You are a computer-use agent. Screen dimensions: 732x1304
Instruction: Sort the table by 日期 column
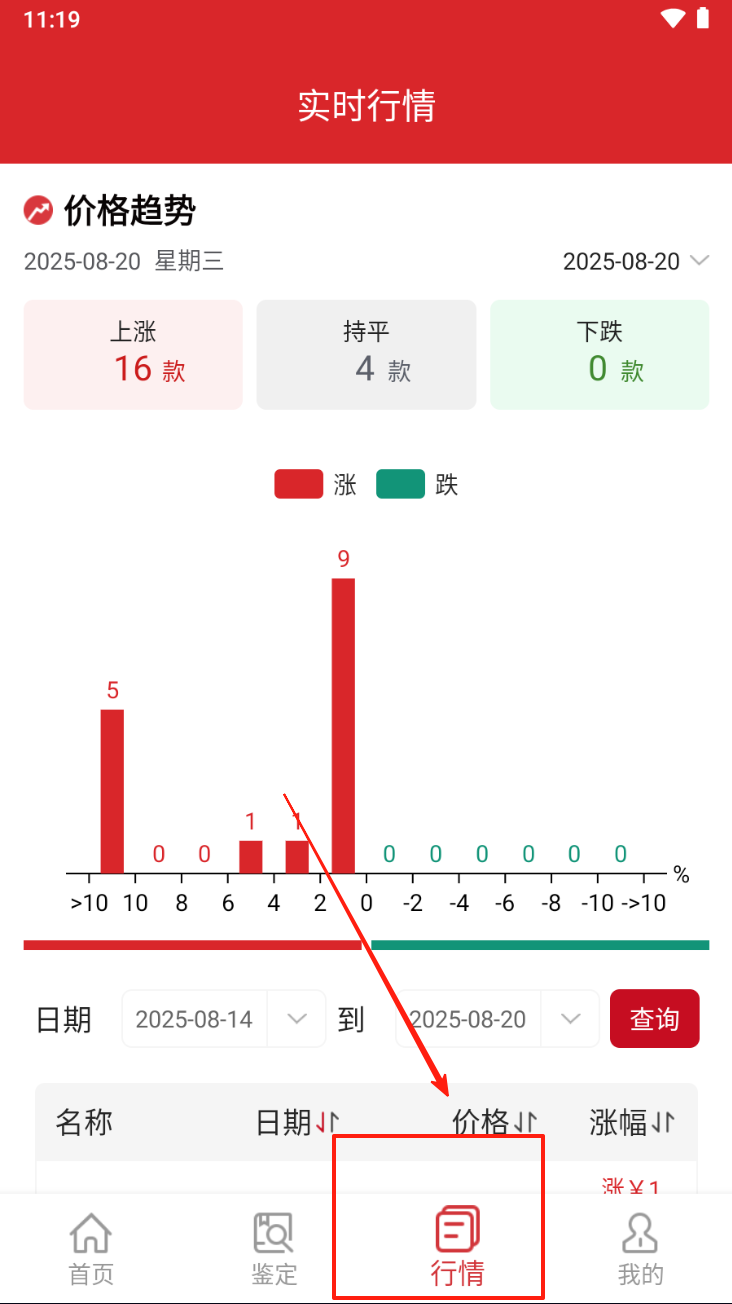coord(298,1123)
